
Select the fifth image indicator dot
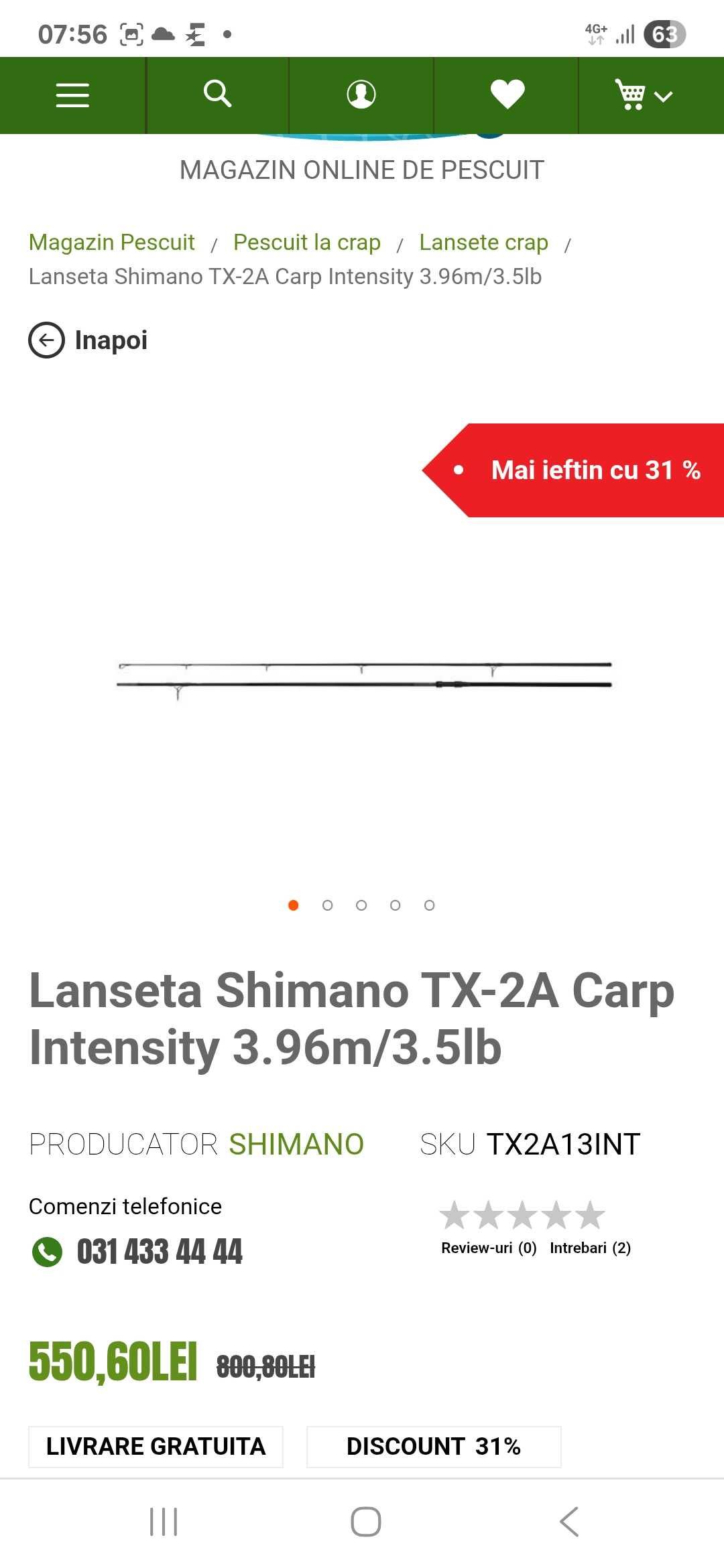pos(429,905)
